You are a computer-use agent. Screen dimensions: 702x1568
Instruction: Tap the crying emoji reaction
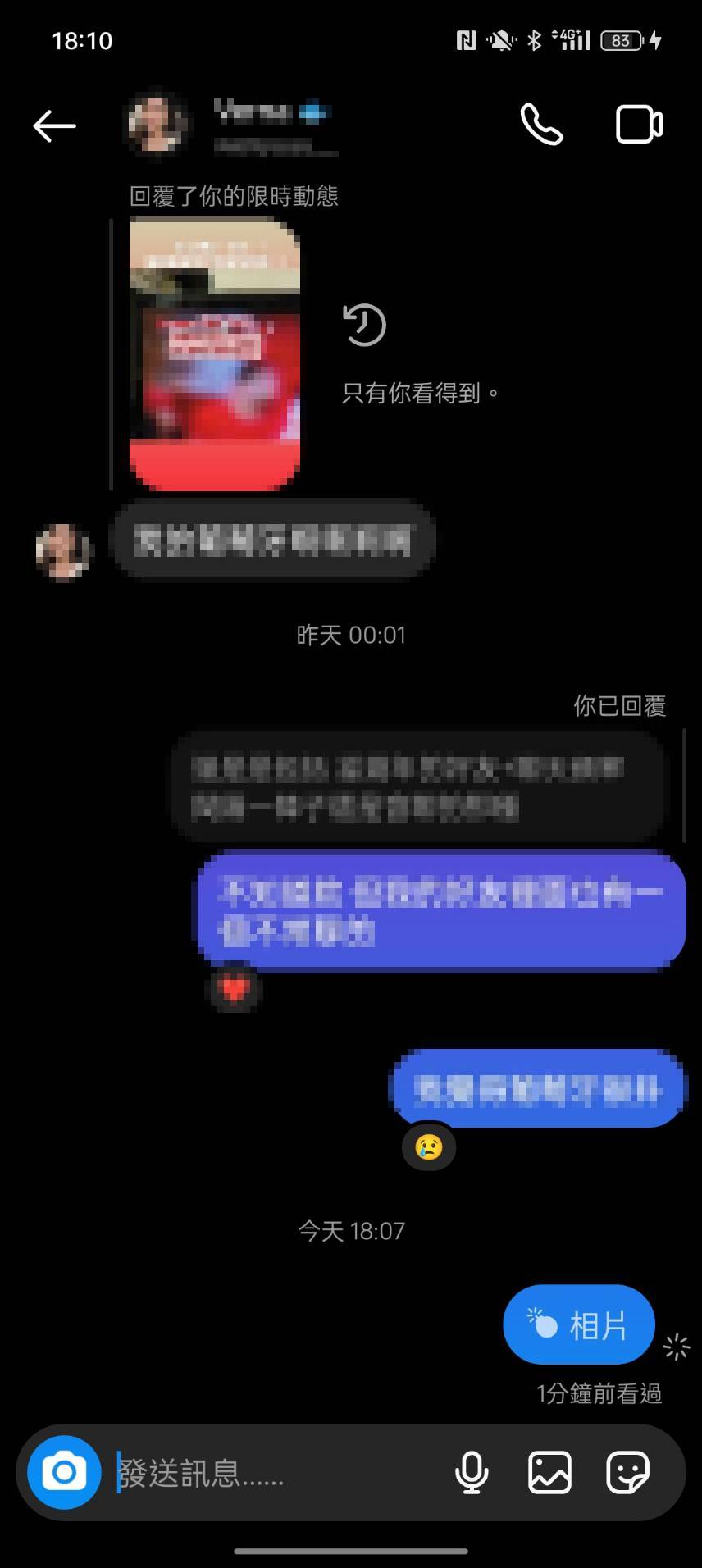click(x=428, y=1146)
